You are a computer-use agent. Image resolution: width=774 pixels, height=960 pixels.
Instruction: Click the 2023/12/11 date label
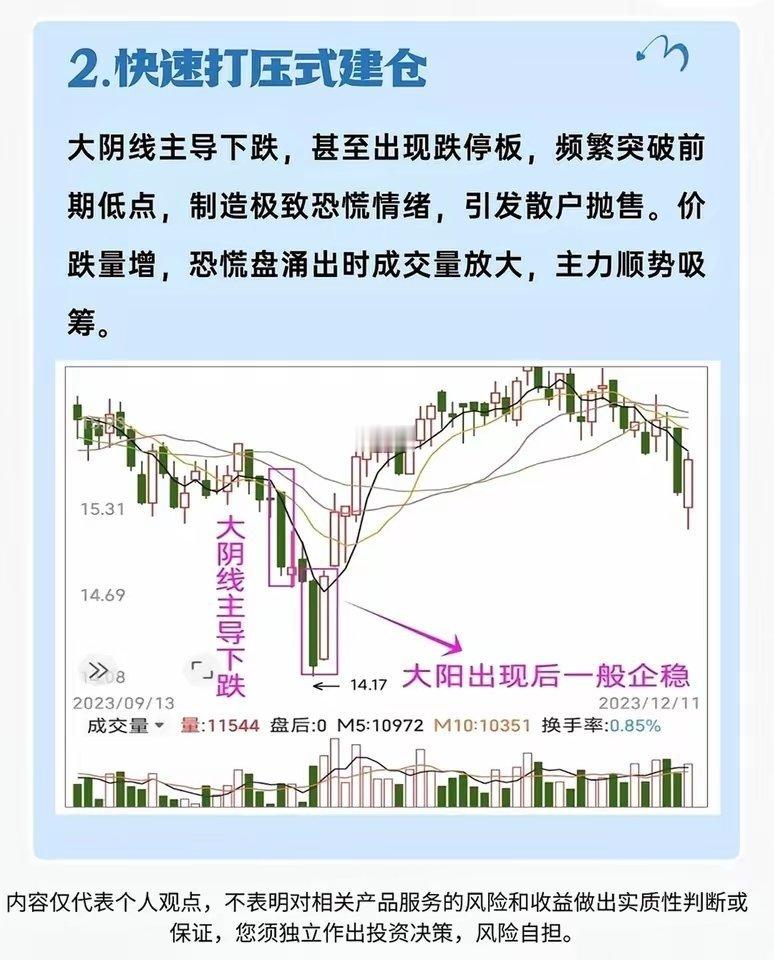pos(648,705)
